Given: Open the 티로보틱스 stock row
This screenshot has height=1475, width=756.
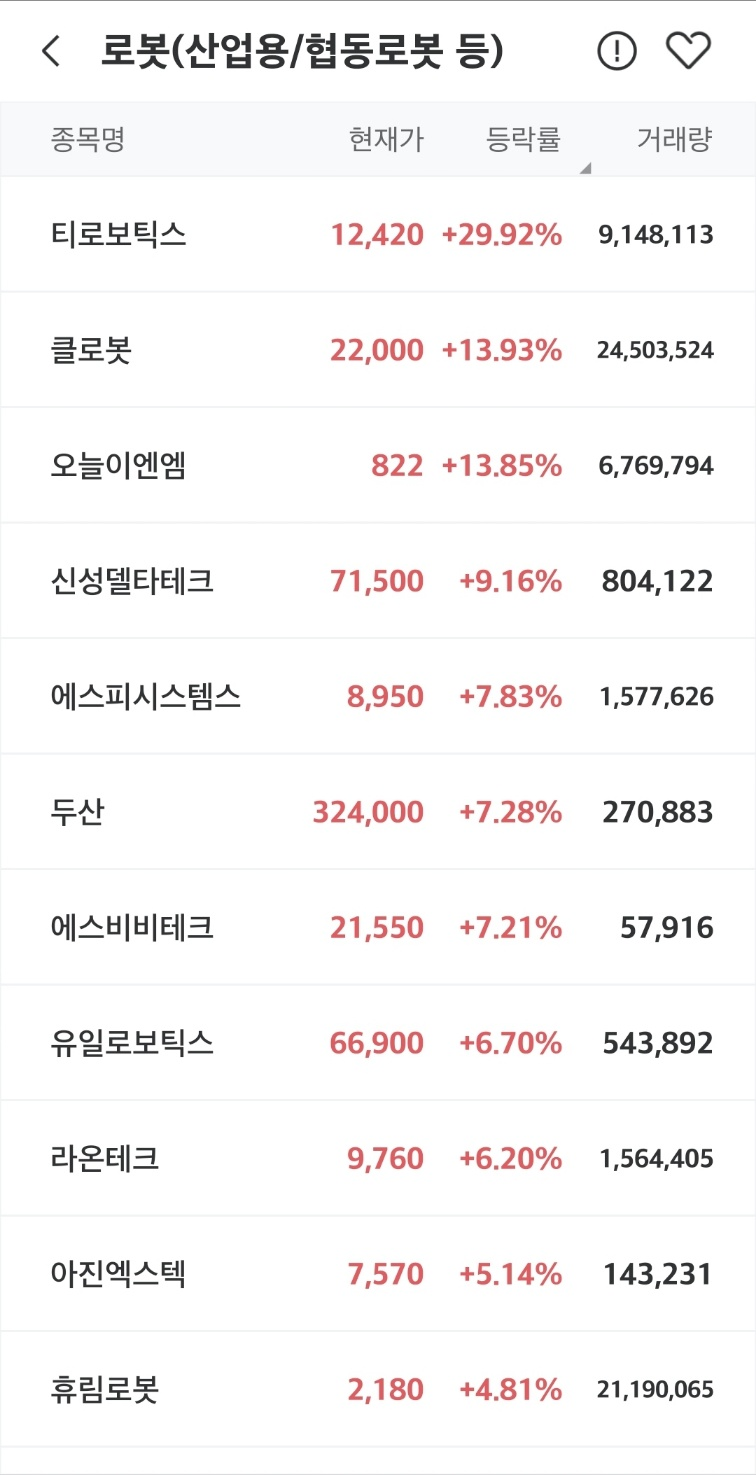Looking at the screenshot, I should click(378, 235).
